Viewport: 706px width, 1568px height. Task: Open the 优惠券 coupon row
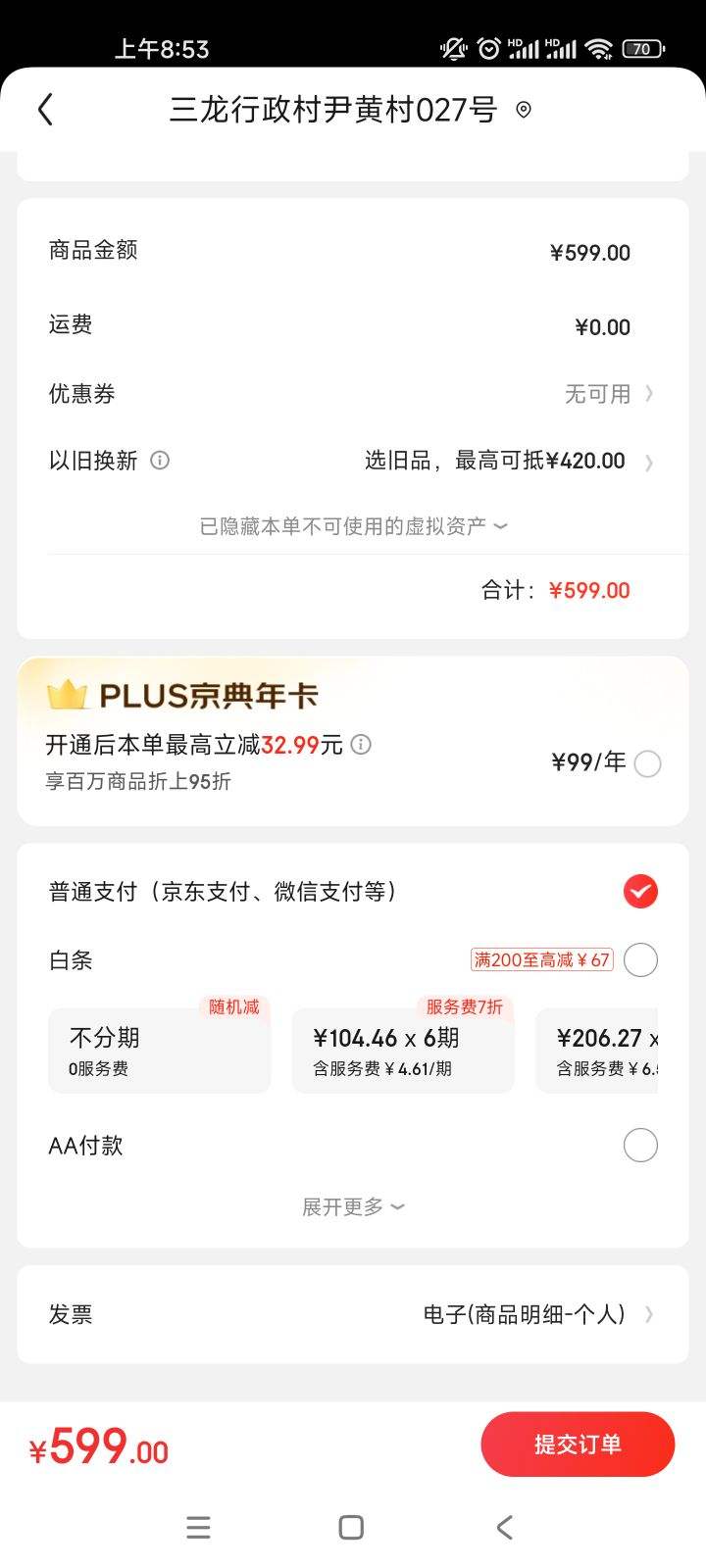point(353,394)
